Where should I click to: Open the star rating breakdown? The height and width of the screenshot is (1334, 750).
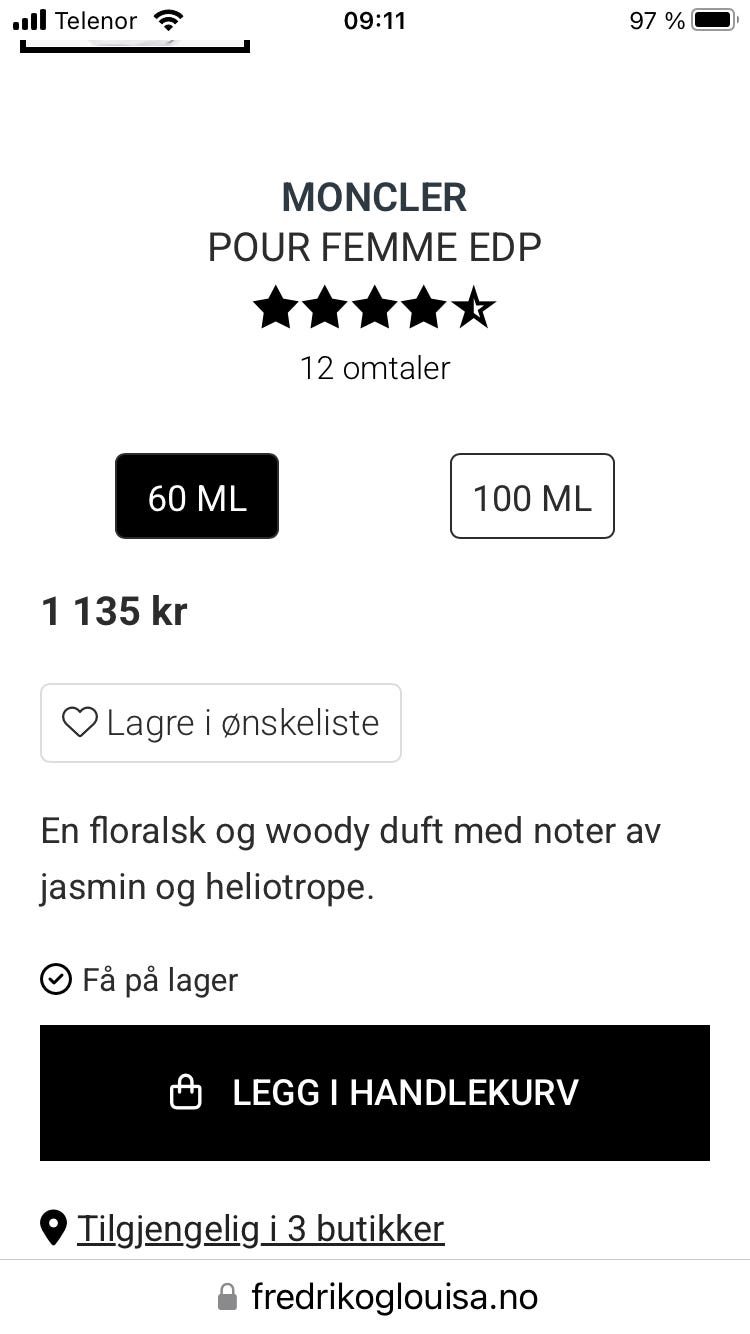pos(374,308)
